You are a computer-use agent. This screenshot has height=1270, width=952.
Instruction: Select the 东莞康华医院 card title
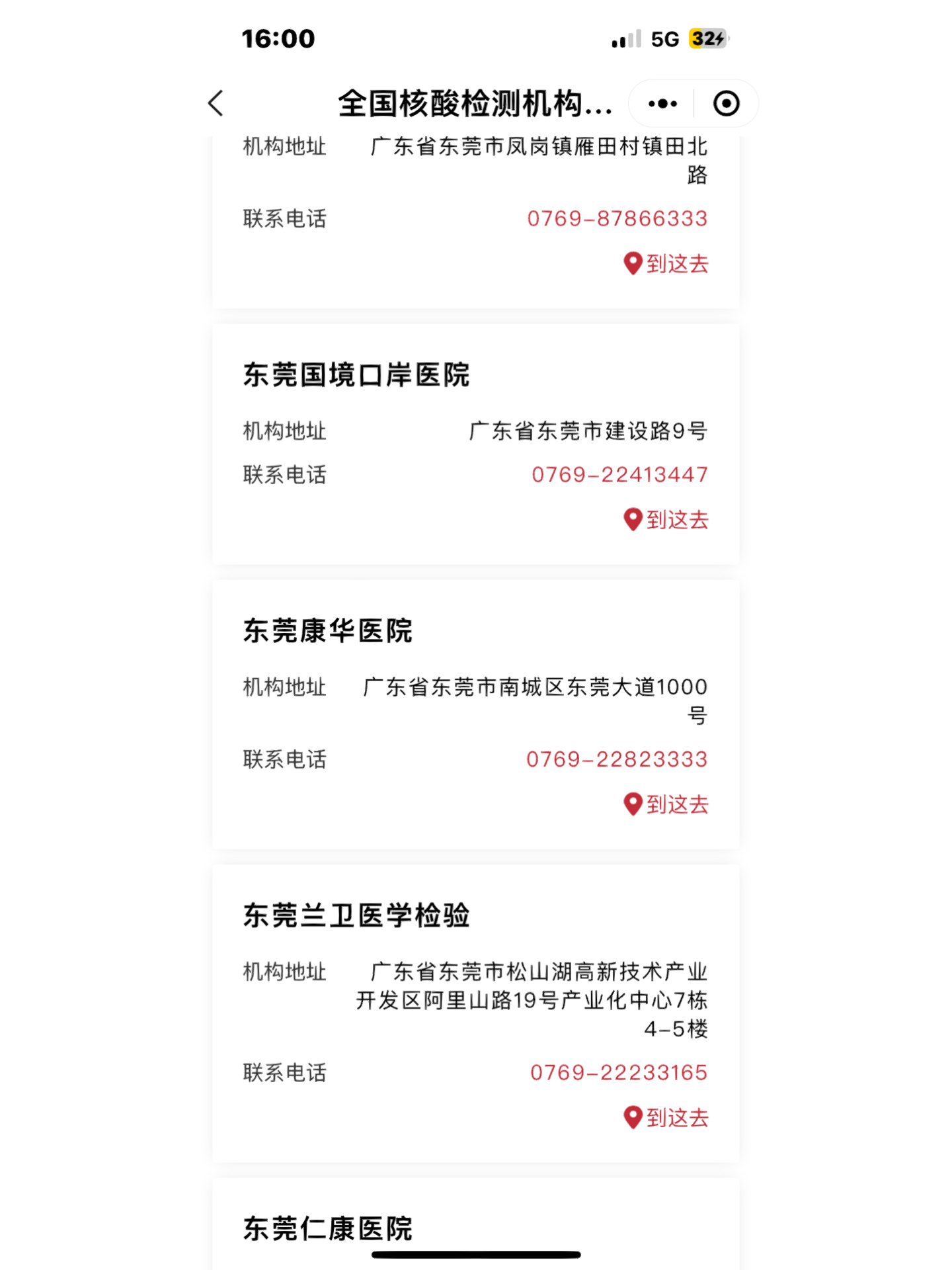click(327, 630)
